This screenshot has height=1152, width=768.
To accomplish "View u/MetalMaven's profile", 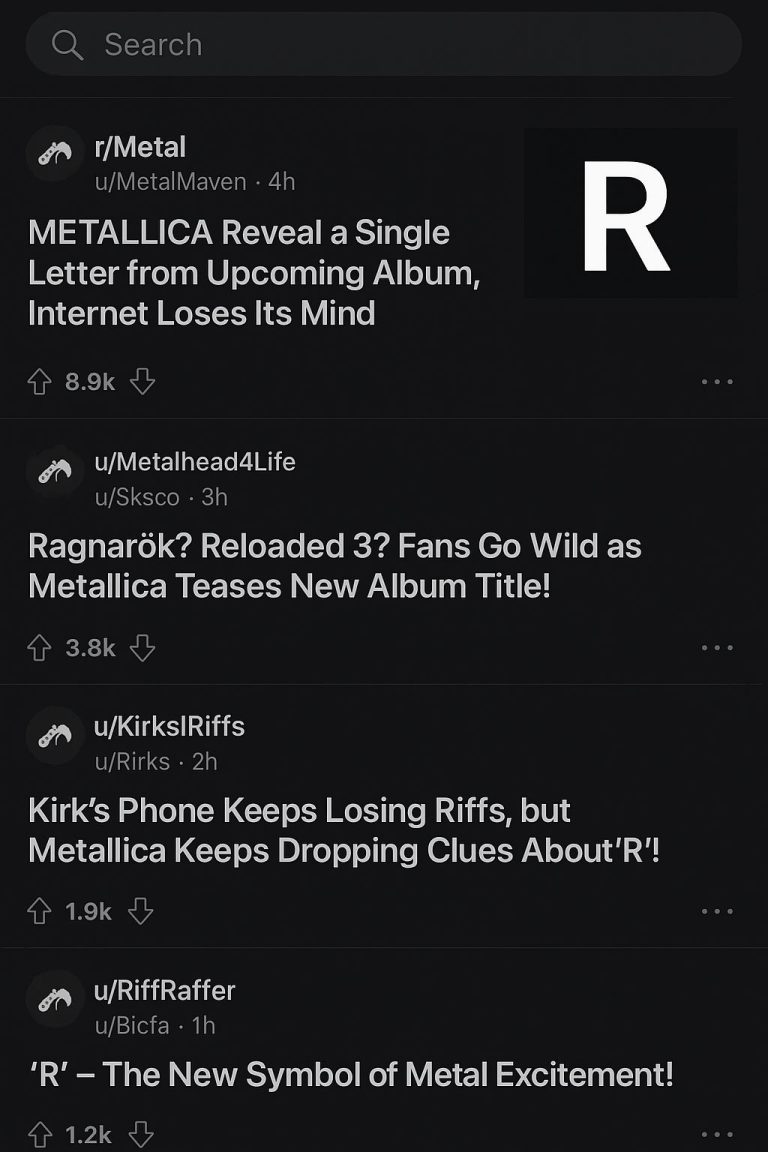I will coord(164,182).
